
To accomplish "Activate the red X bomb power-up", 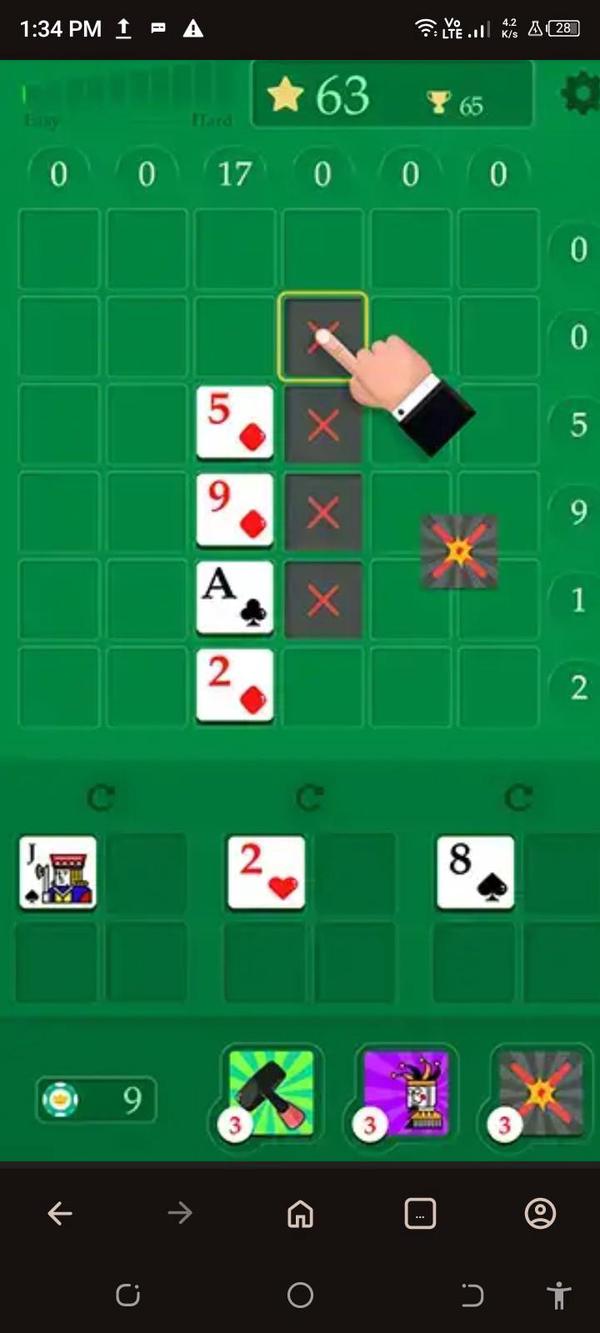I will (x=541, y=1092).
